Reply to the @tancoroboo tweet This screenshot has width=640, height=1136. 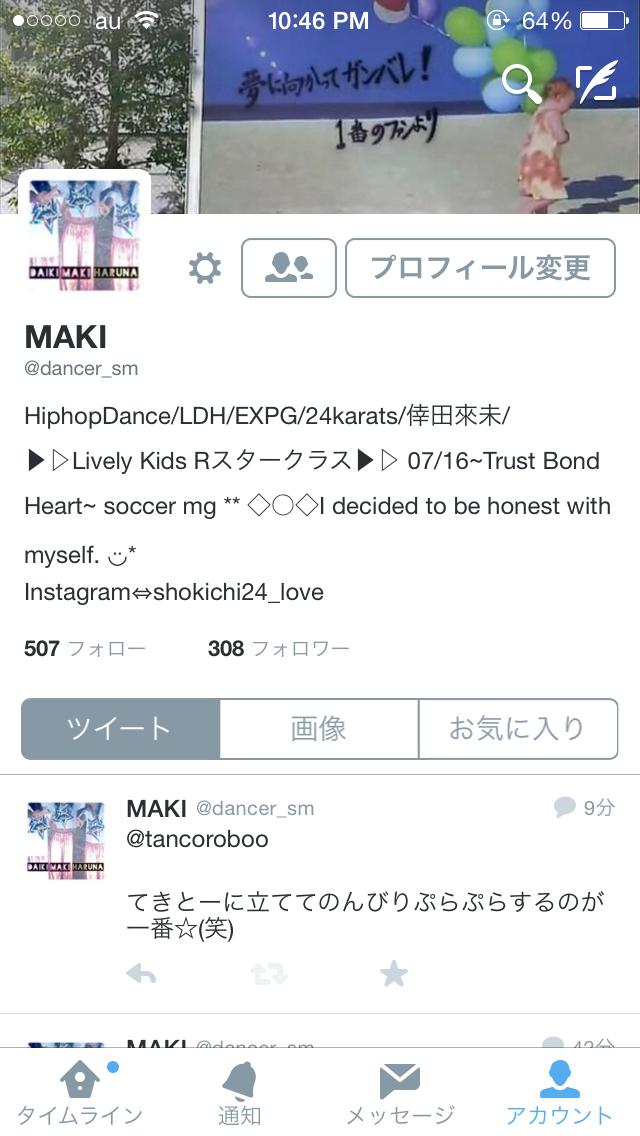142,974
